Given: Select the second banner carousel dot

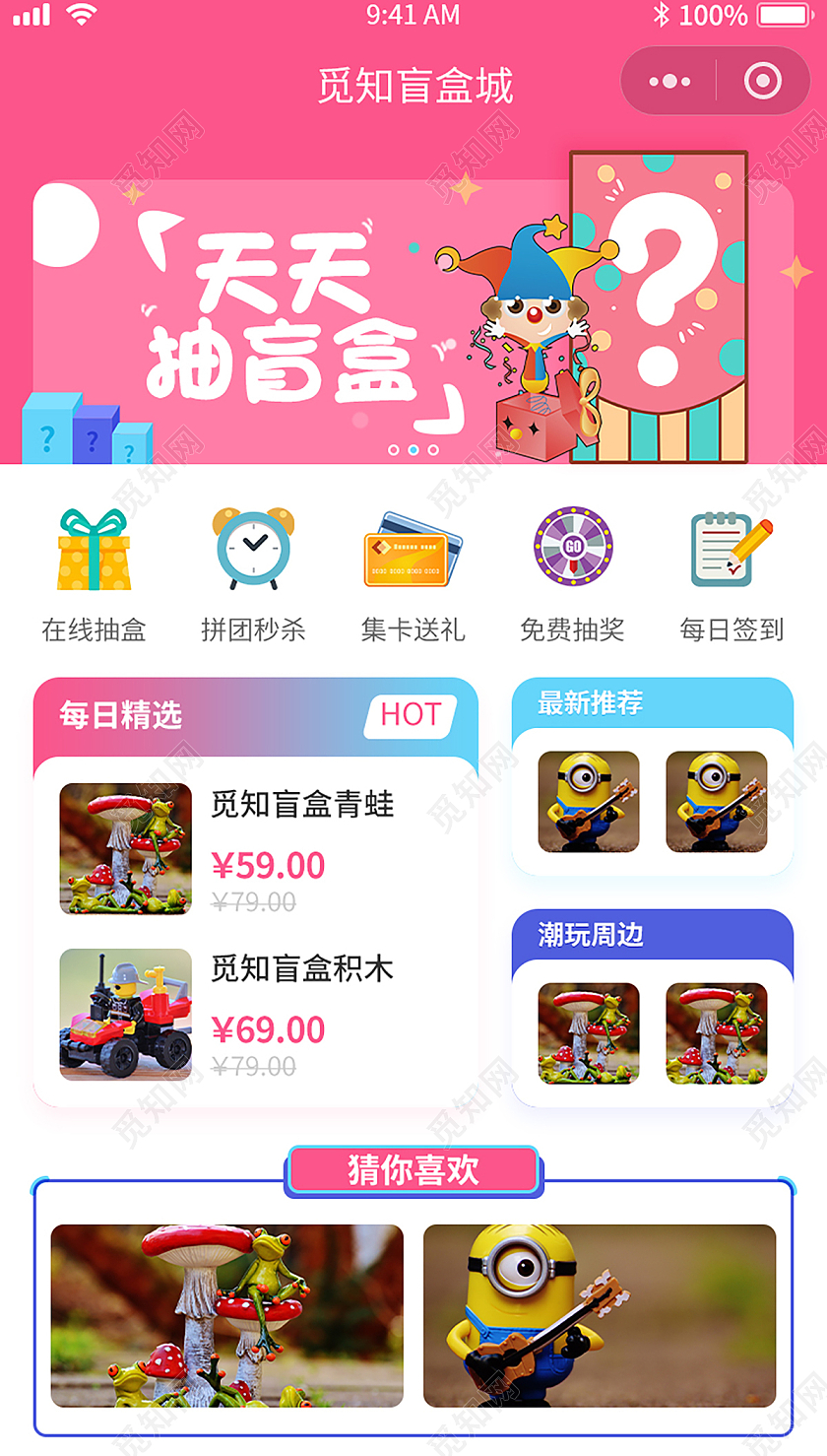Looking at the screenshot, I should [x=412, y=448].
